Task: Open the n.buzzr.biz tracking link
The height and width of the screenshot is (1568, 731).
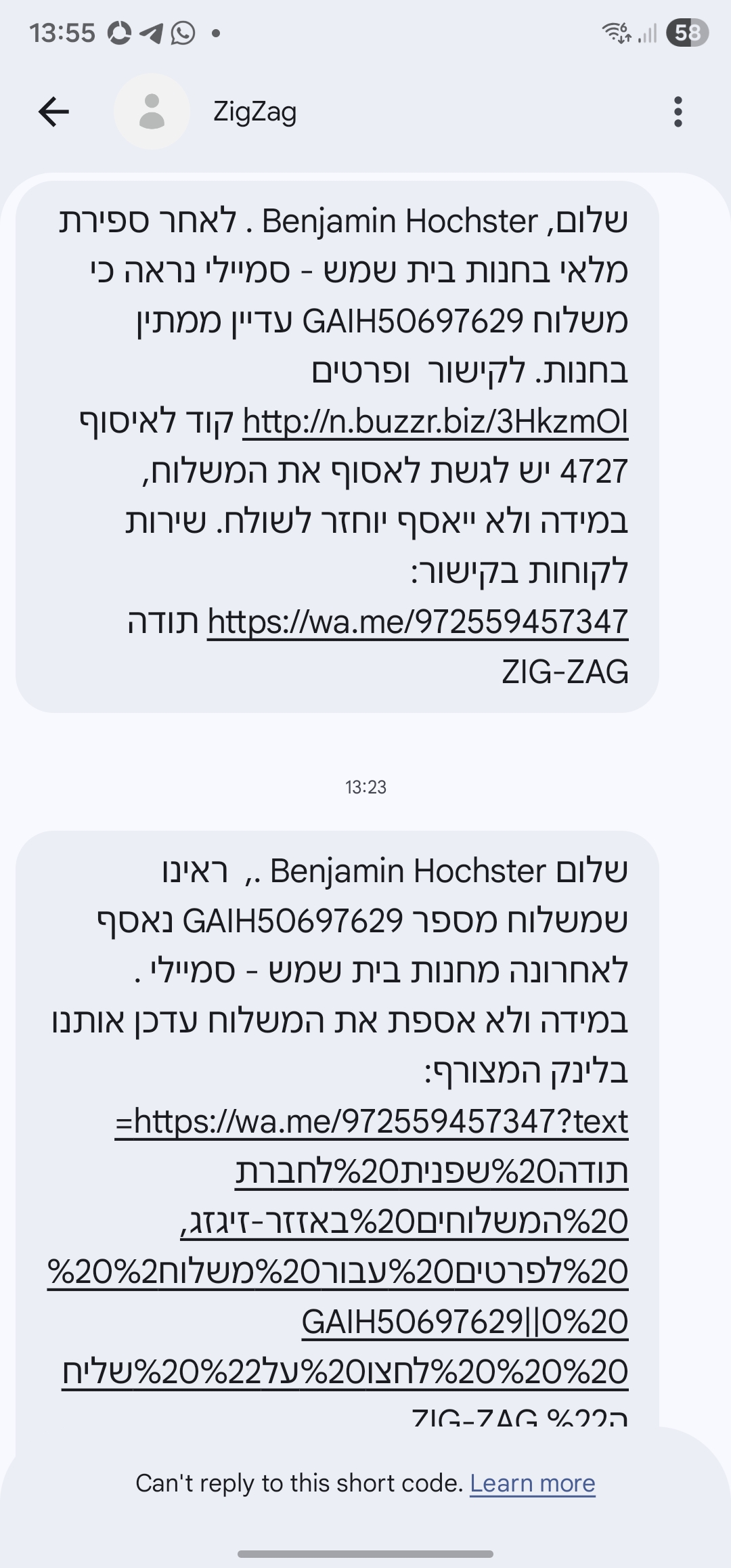Action: [435, 422]
